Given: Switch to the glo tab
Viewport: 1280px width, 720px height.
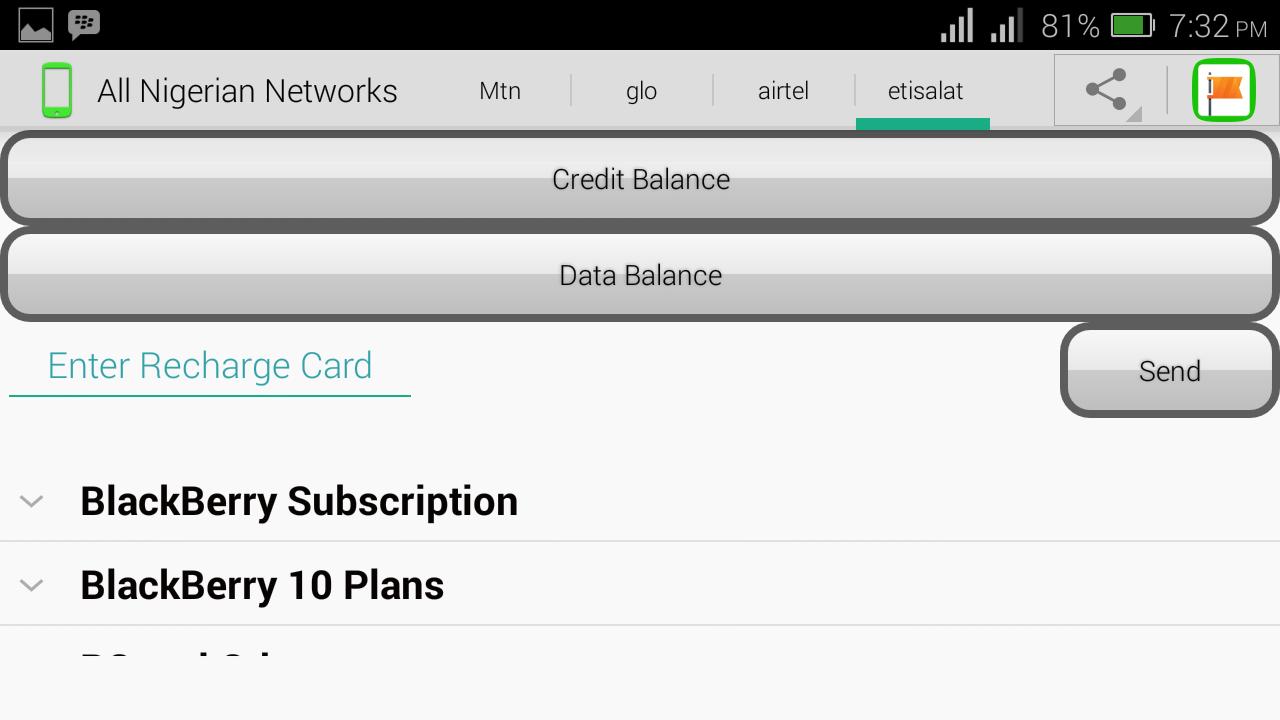Looking at the screenshot, I should [641, 91].
